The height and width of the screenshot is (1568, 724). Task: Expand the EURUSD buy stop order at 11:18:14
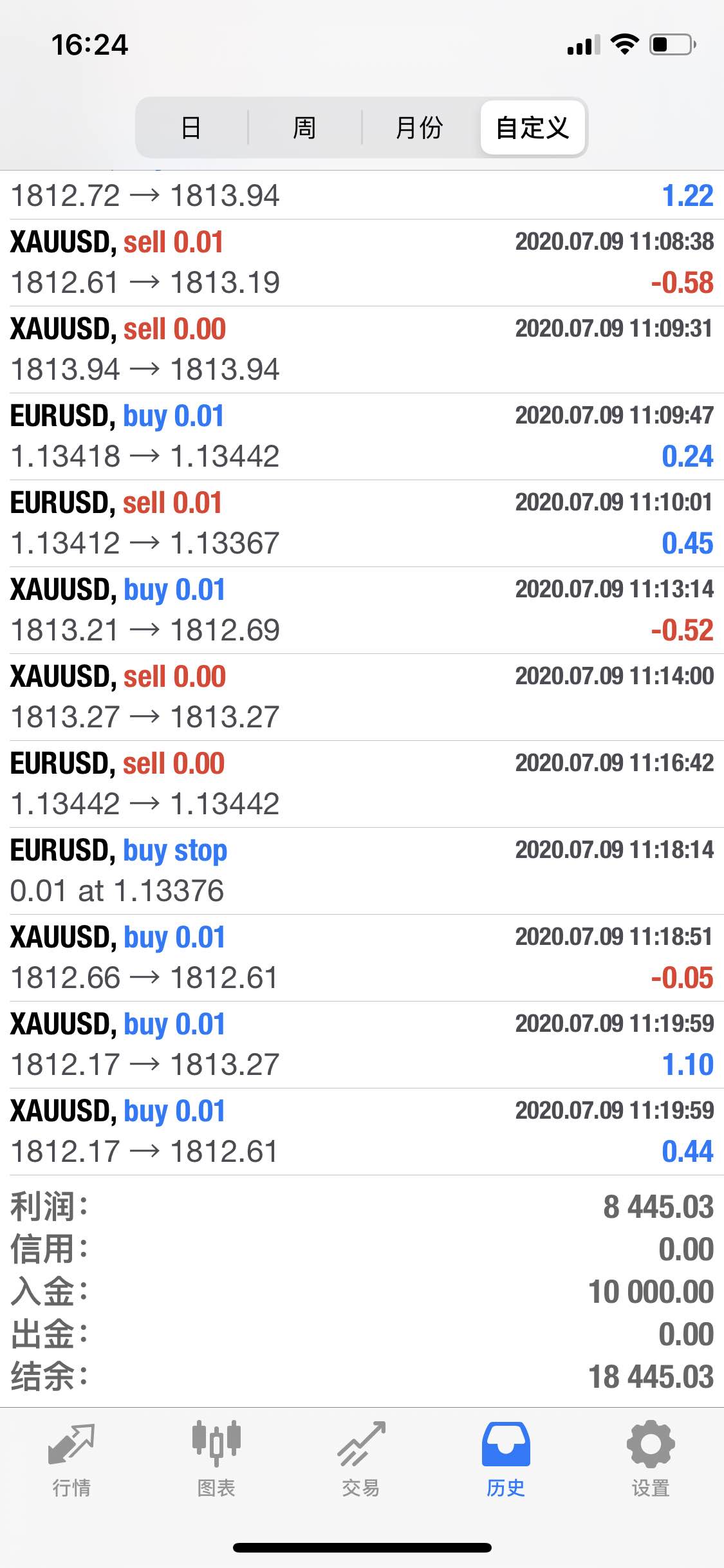[x=362, y=871]
